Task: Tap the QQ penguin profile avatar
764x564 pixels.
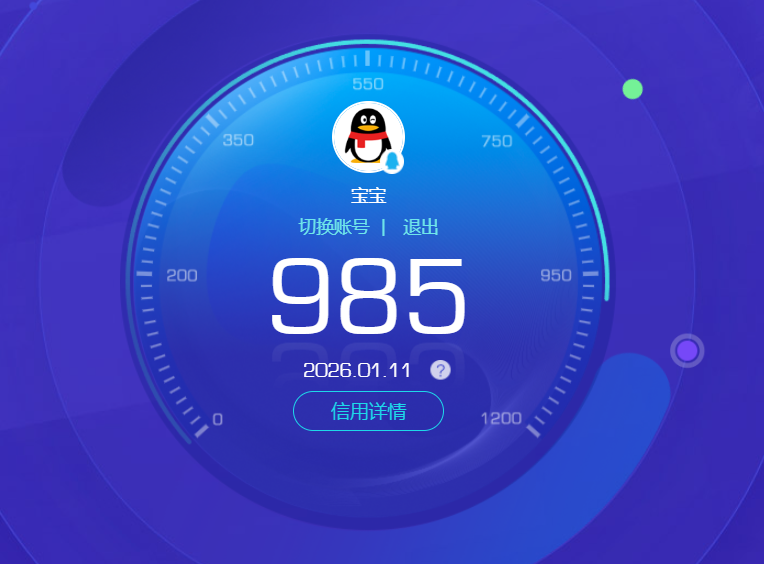Action: click(368, 137)
